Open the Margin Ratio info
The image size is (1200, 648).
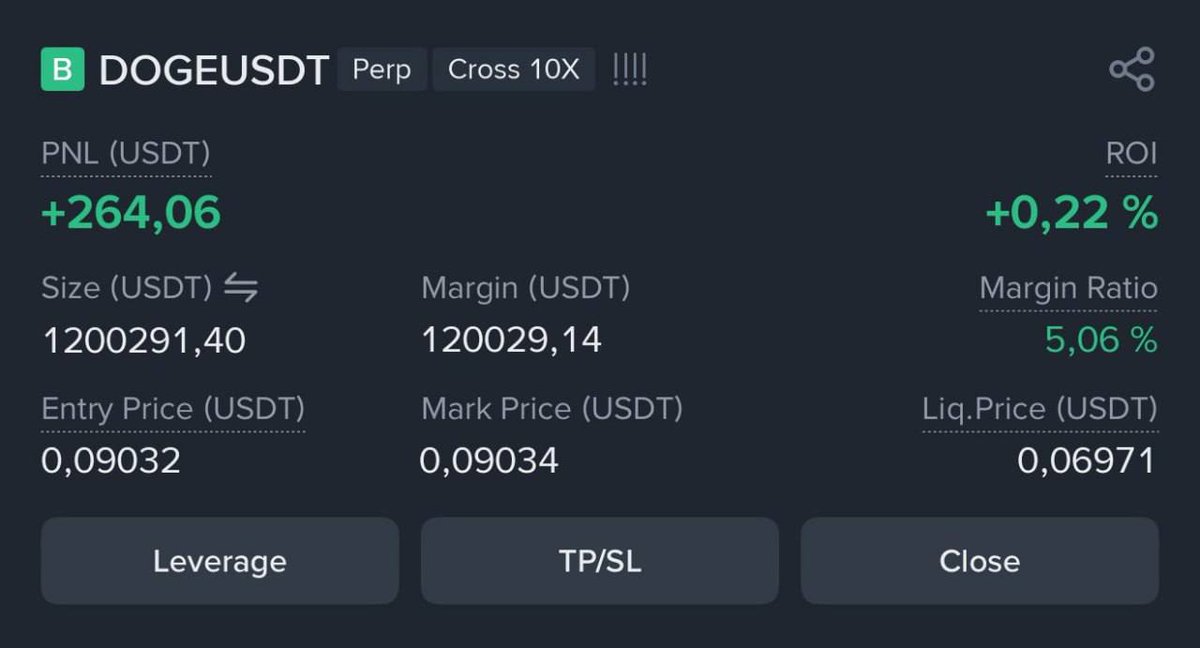pyautogui.click(x=1068, y=289)
